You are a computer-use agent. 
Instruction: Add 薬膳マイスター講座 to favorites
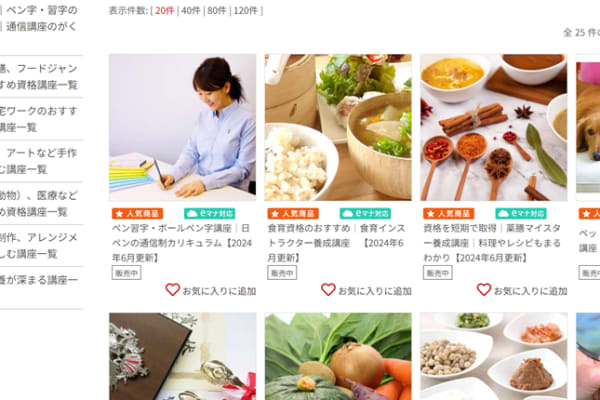coord(521,290)
